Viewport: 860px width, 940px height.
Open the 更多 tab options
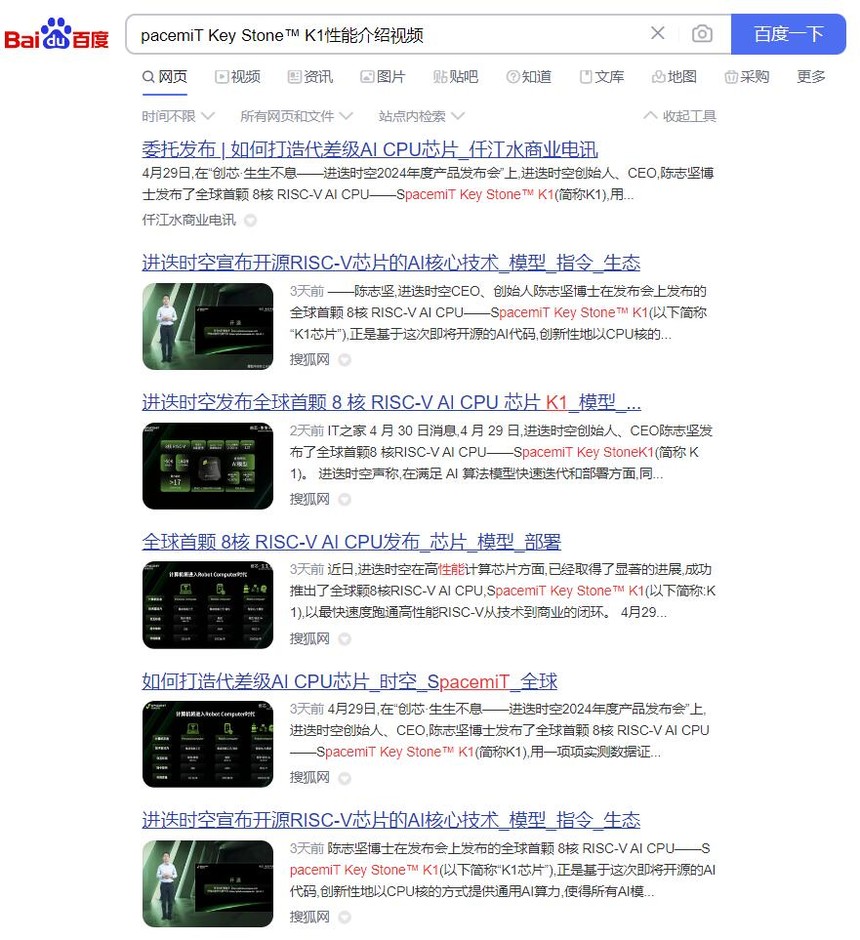tap(811, 77)
